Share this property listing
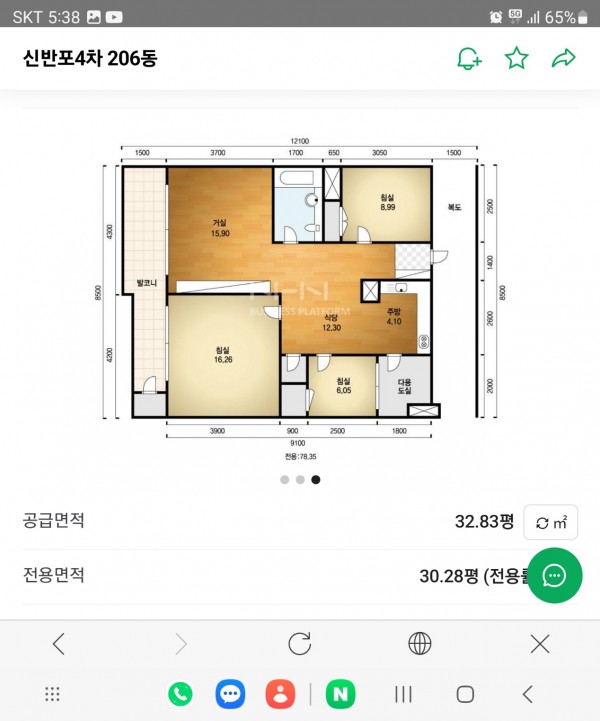Image resolution: width=600 pixels, height=721 pixels. pos(564,59)
